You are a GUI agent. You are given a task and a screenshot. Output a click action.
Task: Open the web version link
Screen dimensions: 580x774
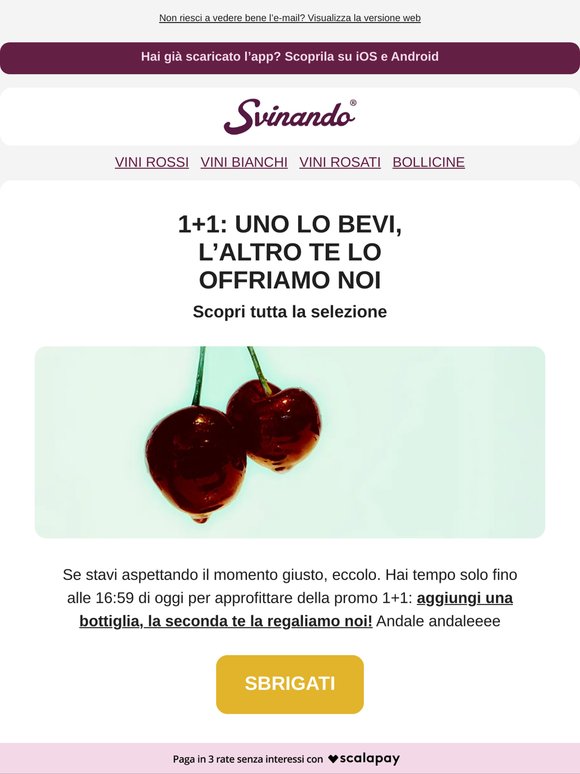290,18
